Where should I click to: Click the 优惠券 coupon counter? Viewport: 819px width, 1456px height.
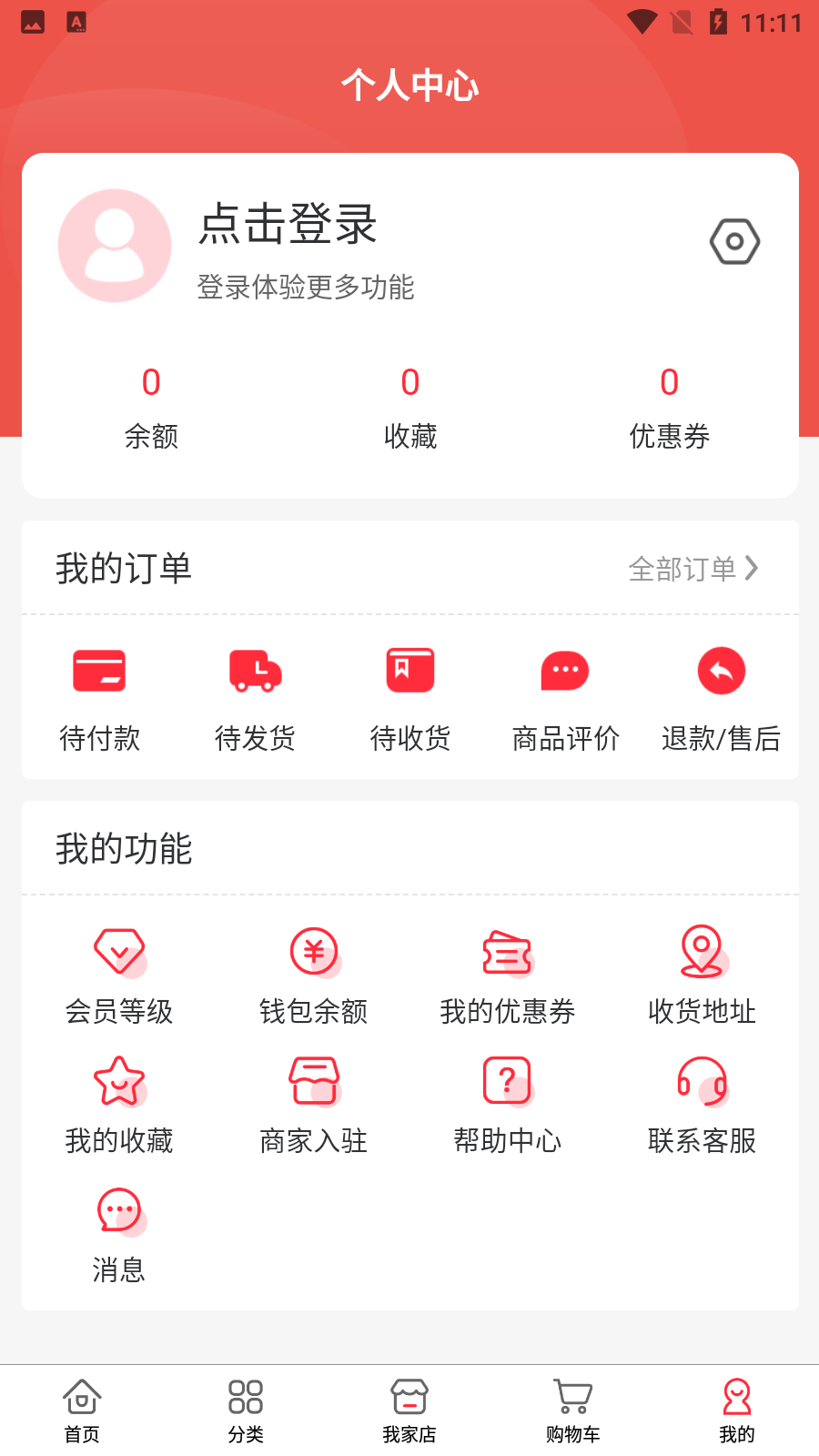pos(669,409)
